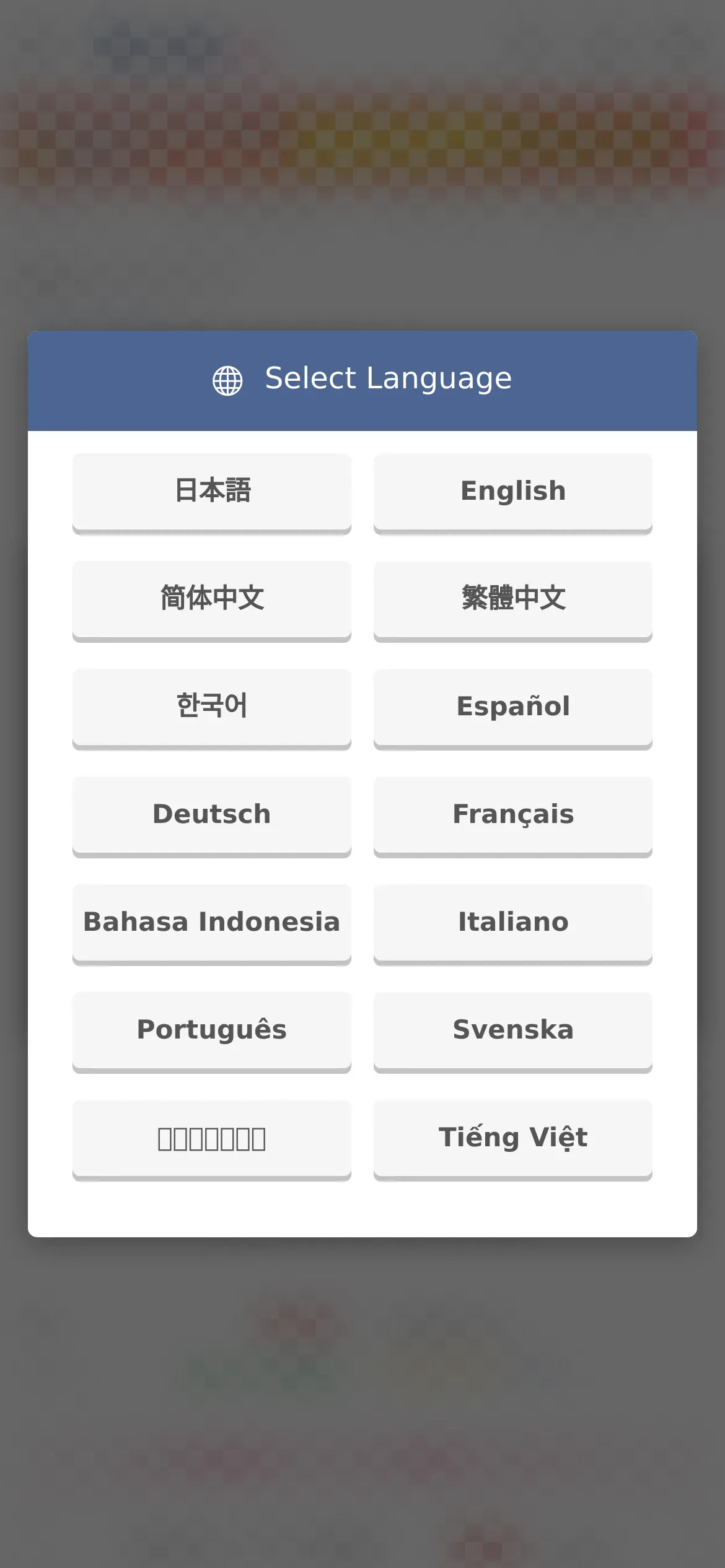Choose Español

point(513,708)
